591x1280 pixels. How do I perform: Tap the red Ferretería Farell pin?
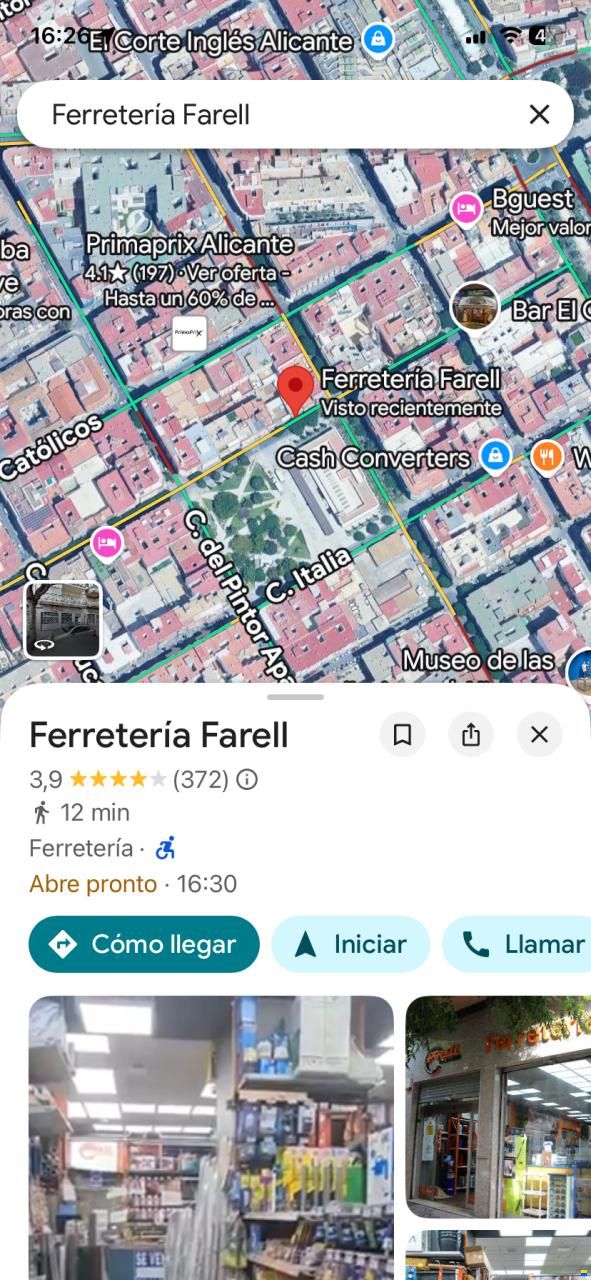(x=295, y=390)
